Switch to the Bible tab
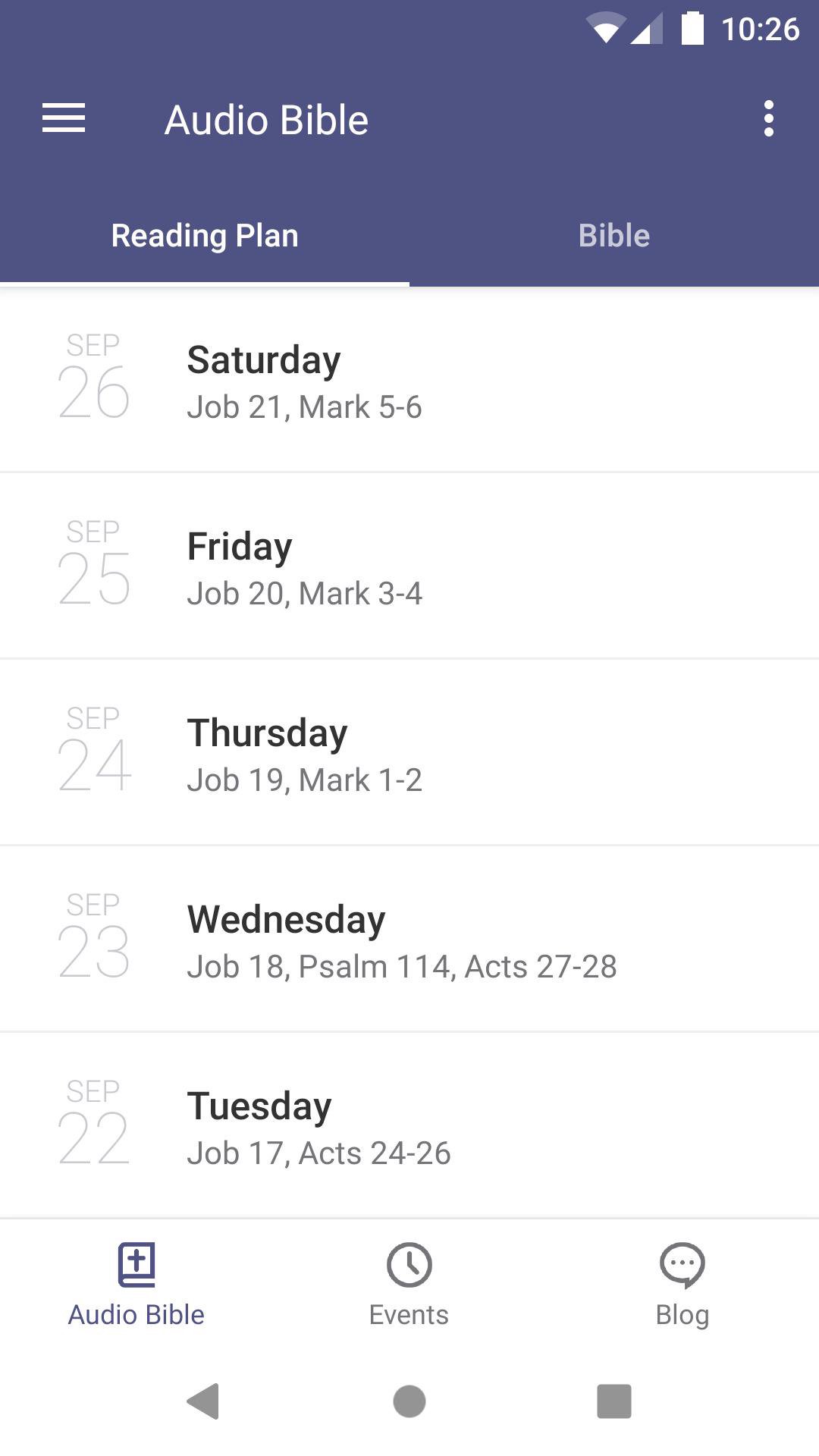Screen dimensions: 819x1456 tap(614, 236)
